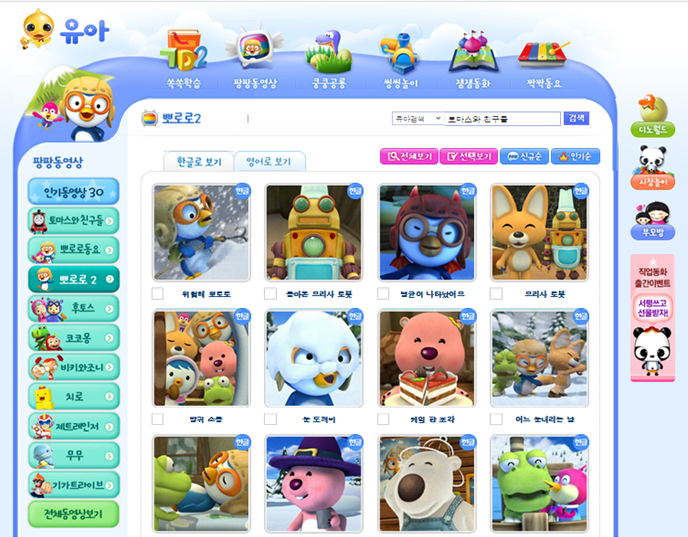This screenshot has height=537, width=688.
Task: Sort videos by 신규순
Action: [x=523, y=156]
